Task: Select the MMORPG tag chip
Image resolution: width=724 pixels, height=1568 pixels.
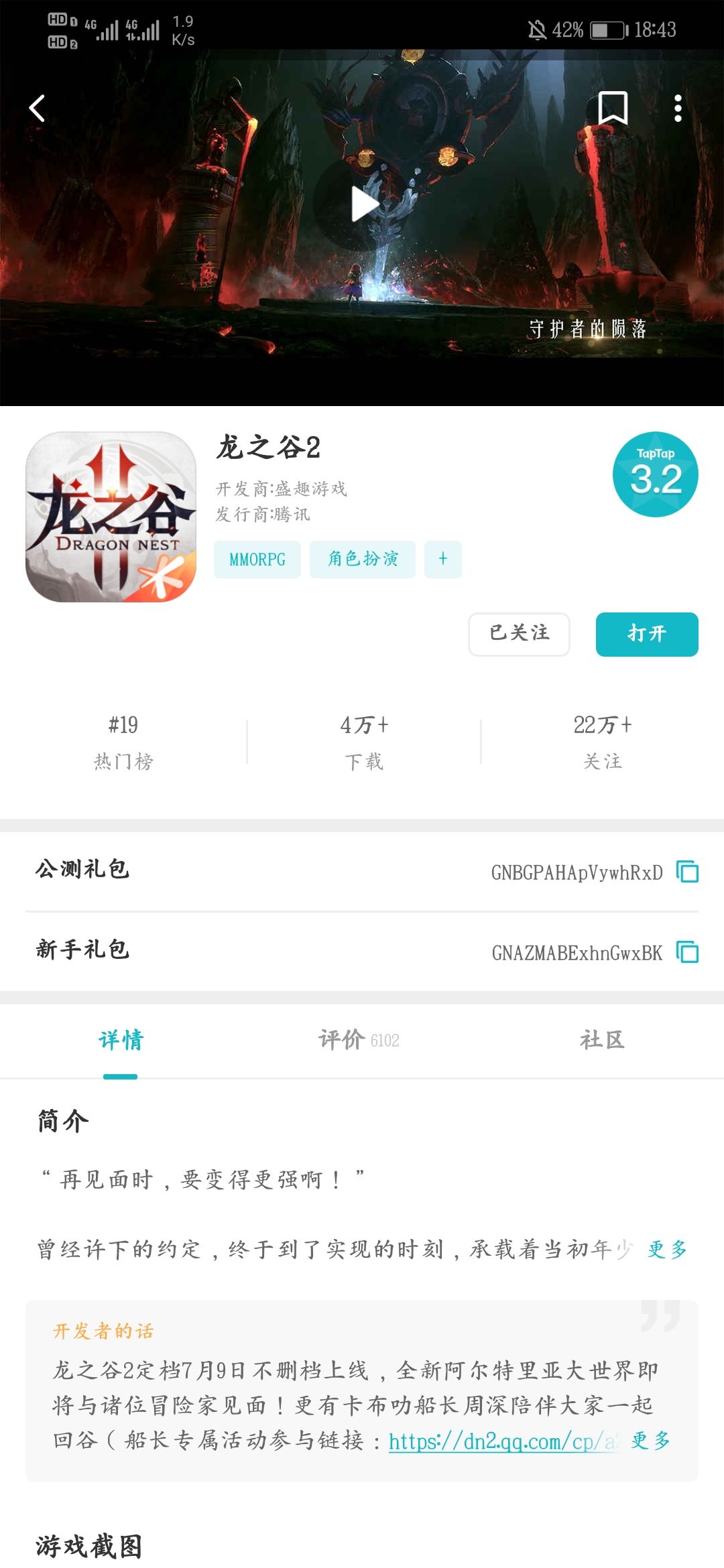Action: [257, 560]
